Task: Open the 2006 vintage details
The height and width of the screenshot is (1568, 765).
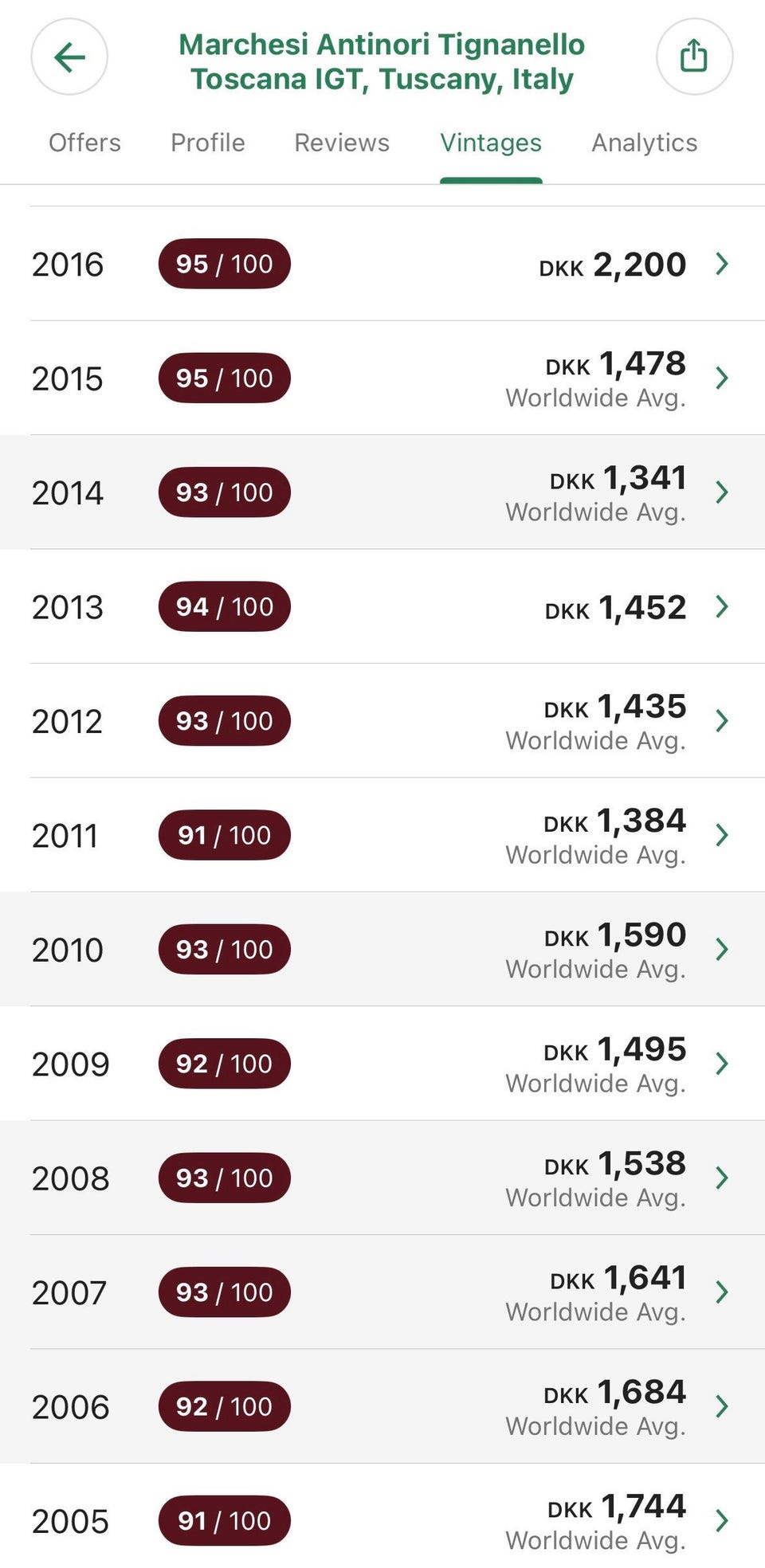Action: click(382, 1406)
